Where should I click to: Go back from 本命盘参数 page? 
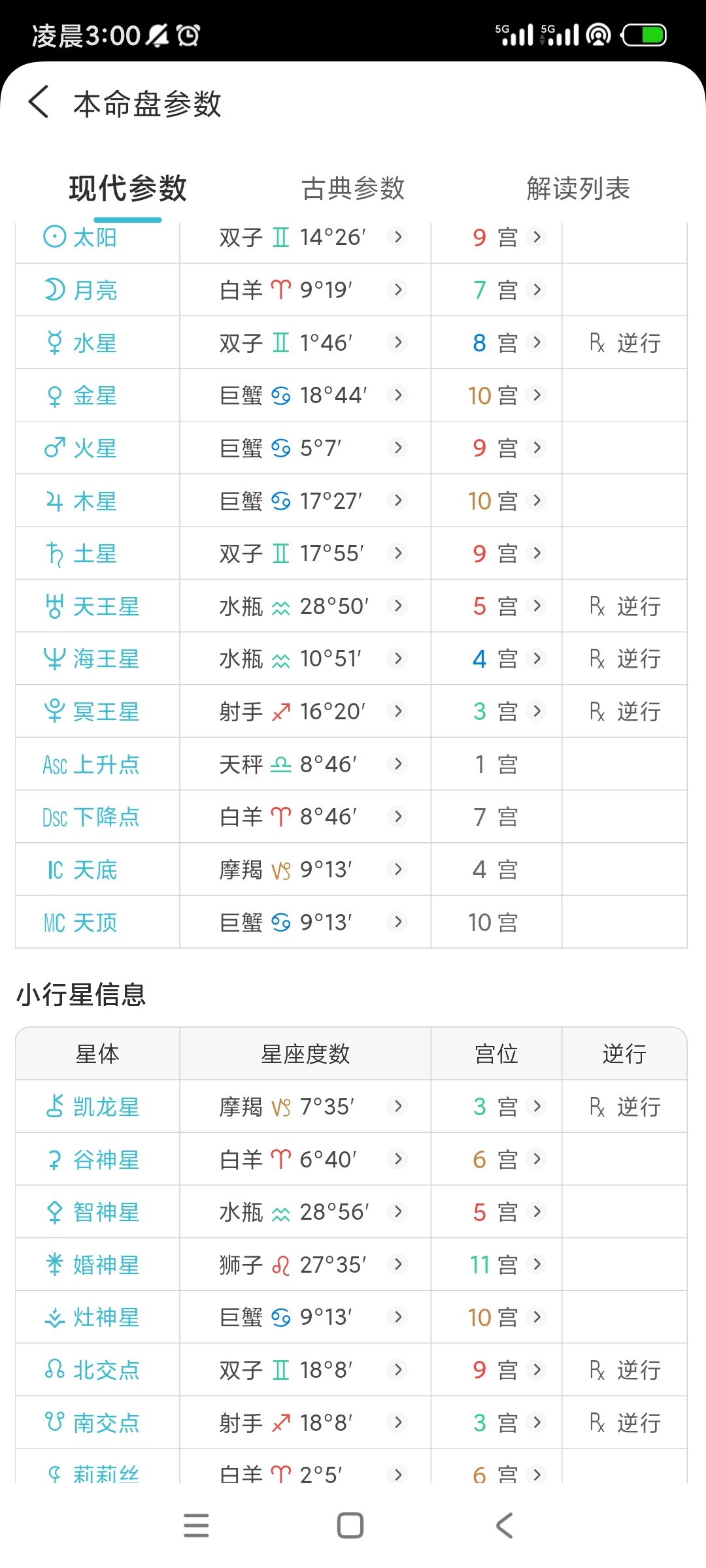39,103
